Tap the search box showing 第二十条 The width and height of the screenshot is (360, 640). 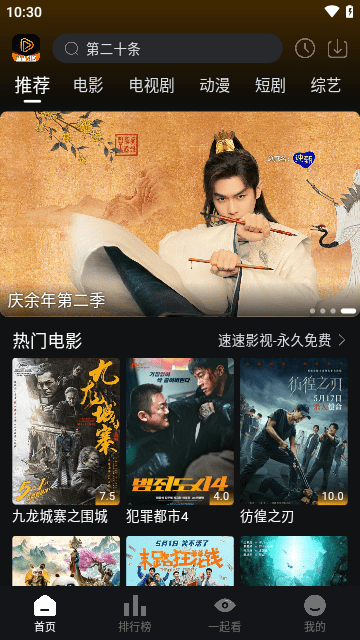[167, 49]
